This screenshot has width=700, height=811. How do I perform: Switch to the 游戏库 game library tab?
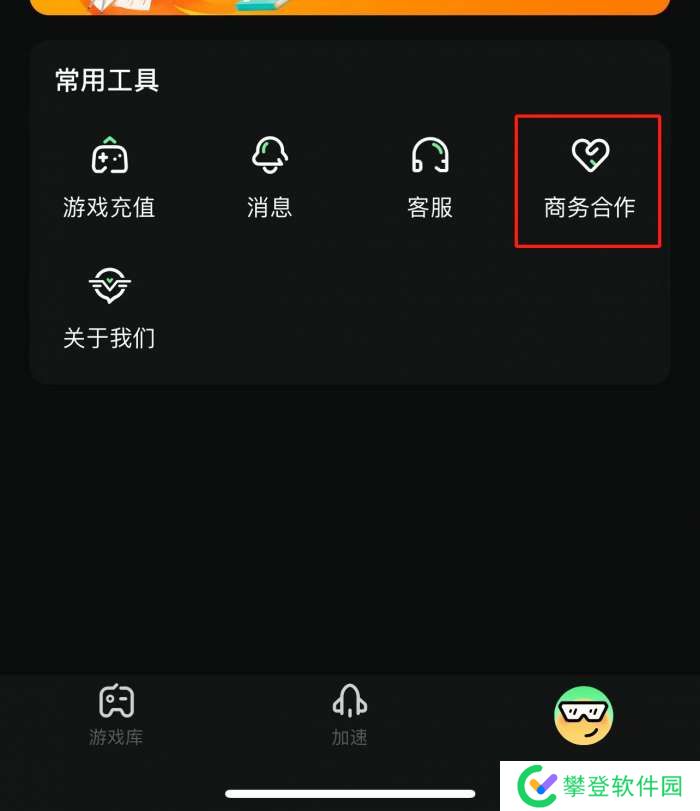point(116,714)
